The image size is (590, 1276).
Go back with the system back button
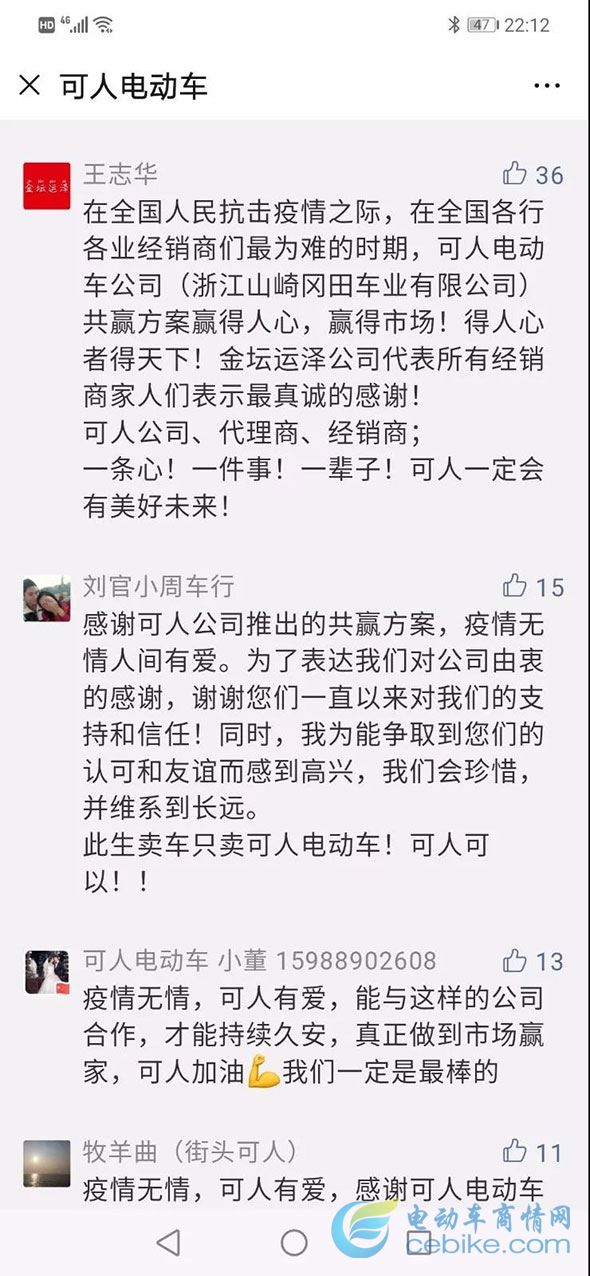click(x=169, y=1242)
